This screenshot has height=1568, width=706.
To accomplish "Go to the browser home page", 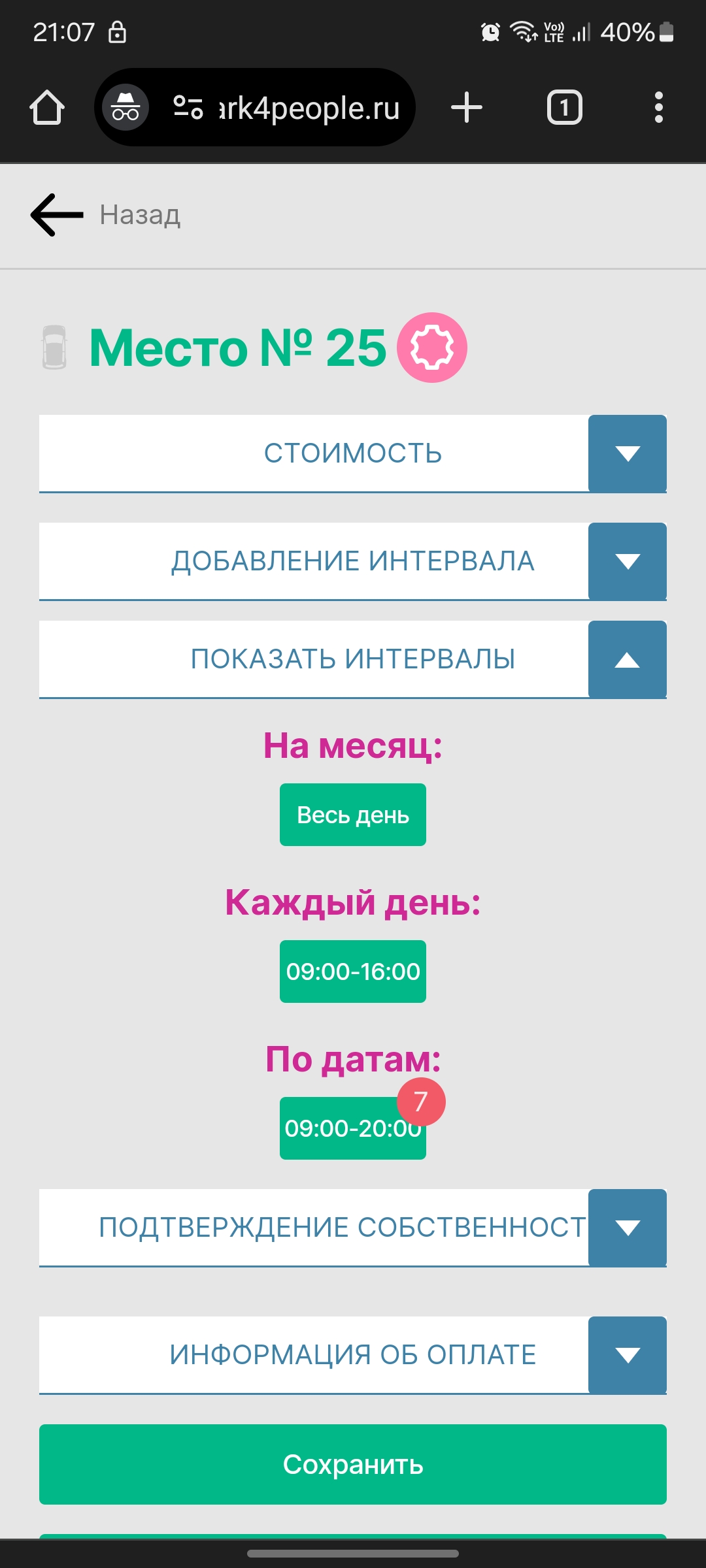I will (47, 108).
